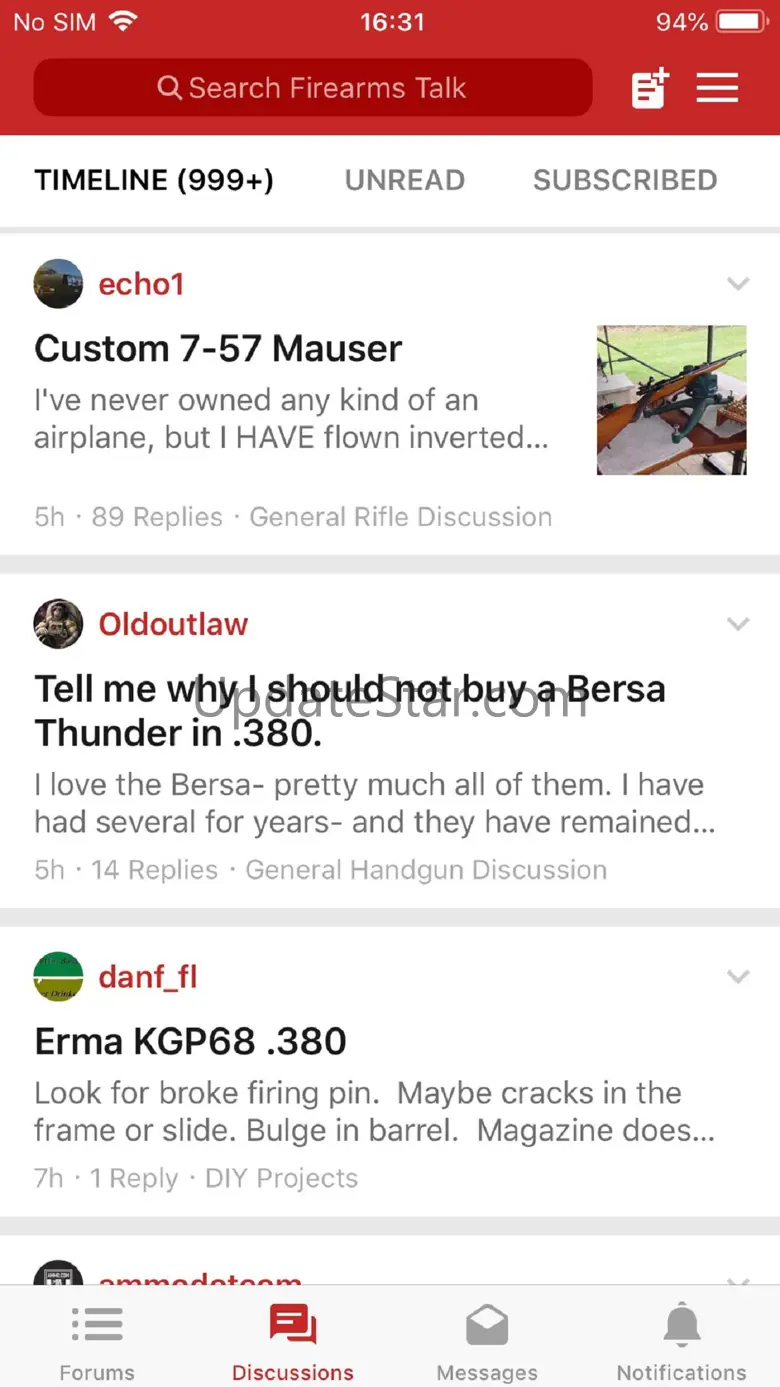Open the Messages tab
The height and width of the screenshot is (1387, 780).
[487, 1341]
